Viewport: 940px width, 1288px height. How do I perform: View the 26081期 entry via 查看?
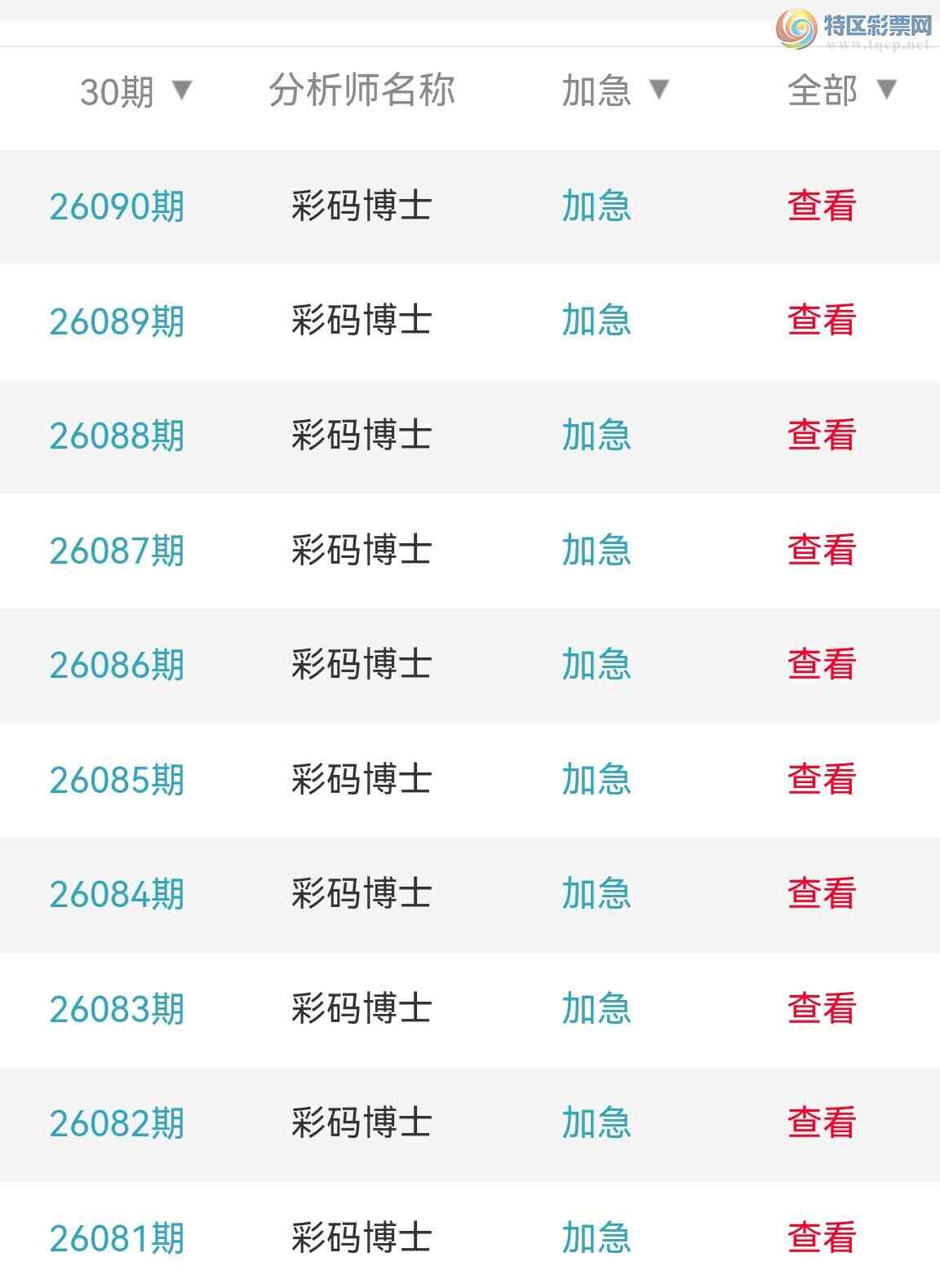point(822,1237)
